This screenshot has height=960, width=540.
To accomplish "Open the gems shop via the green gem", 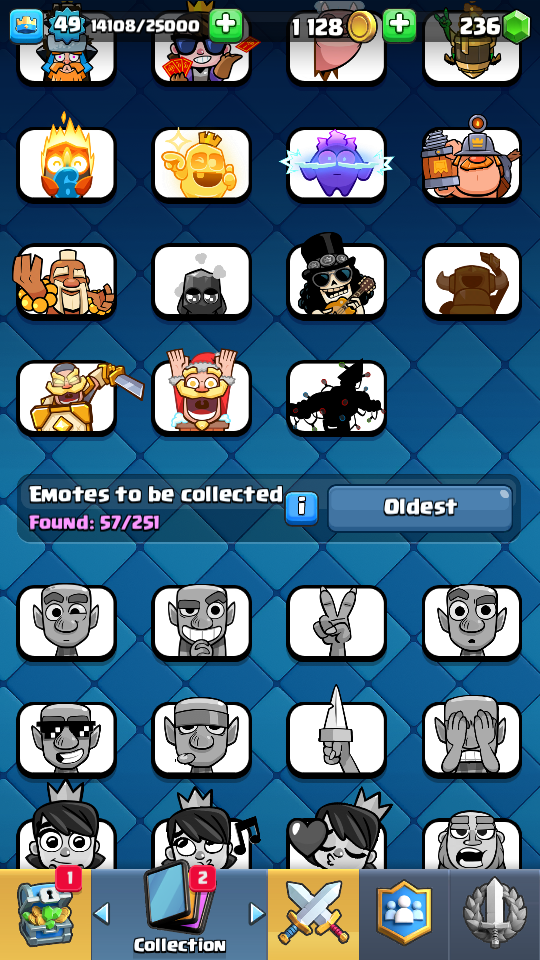I will pos(516,27).
